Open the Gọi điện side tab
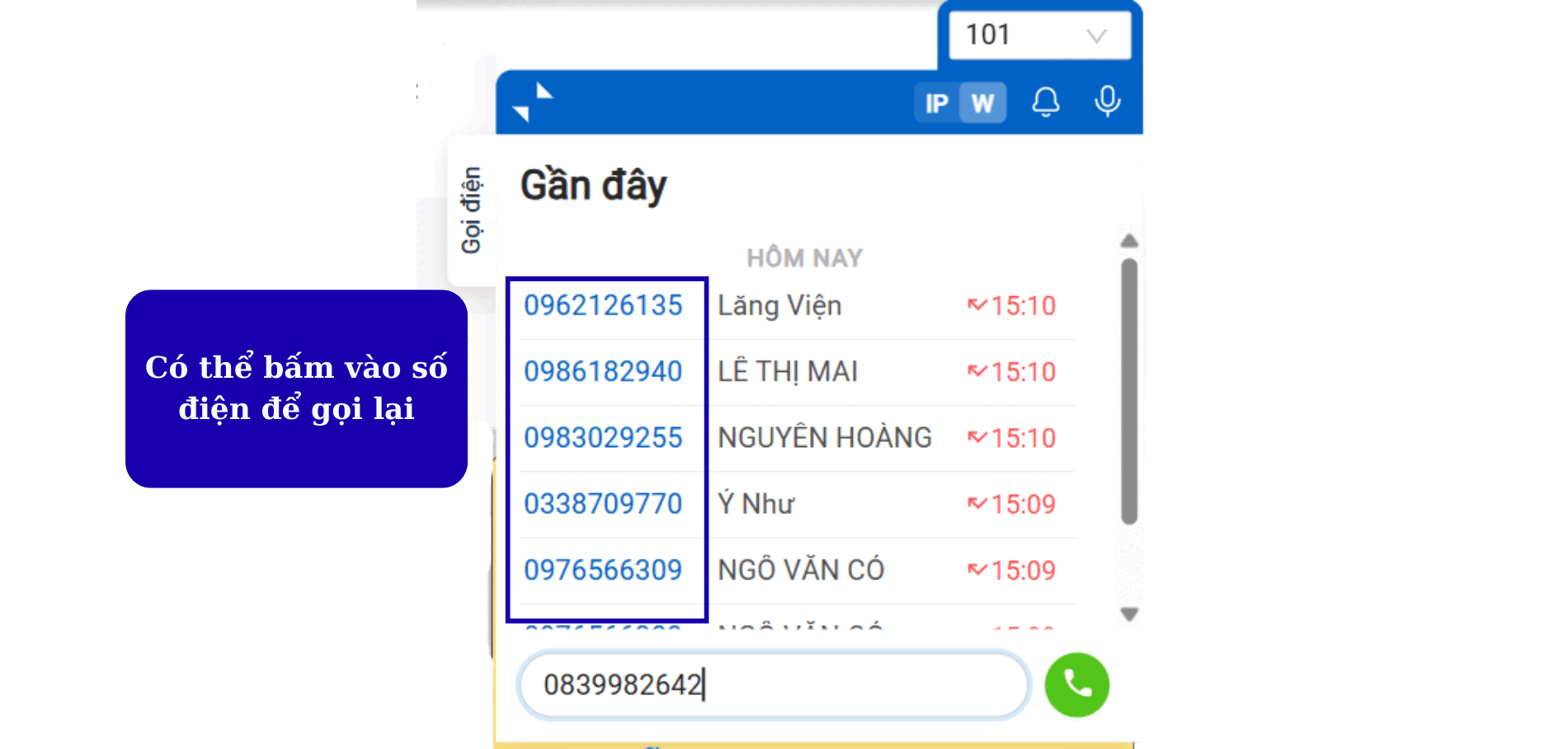1568x749 pixels. pyautogui.click(x=471, y=211)
